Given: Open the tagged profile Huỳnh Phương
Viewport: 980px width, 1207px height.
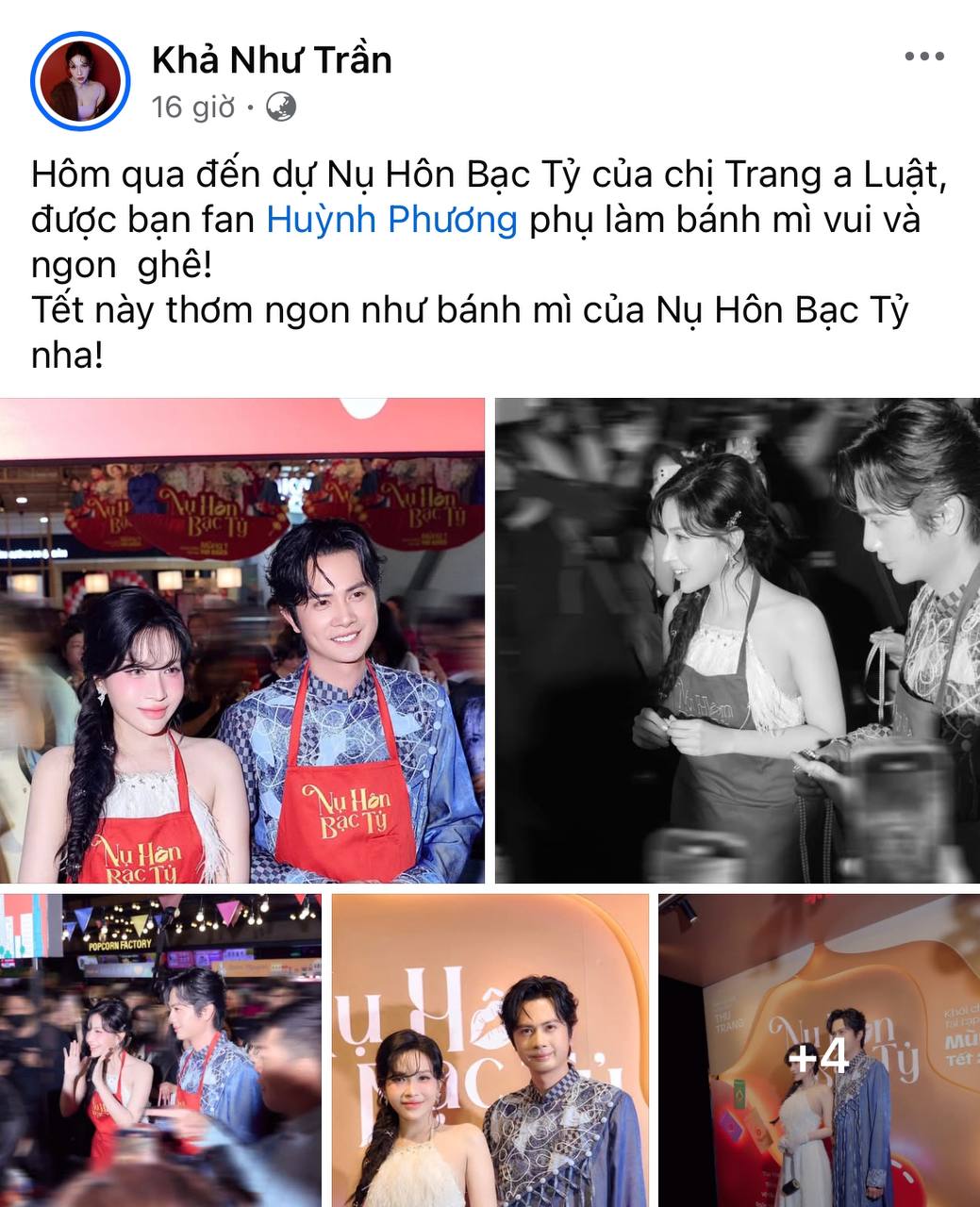Looking at the screenshot, I should tap(391, 220).
